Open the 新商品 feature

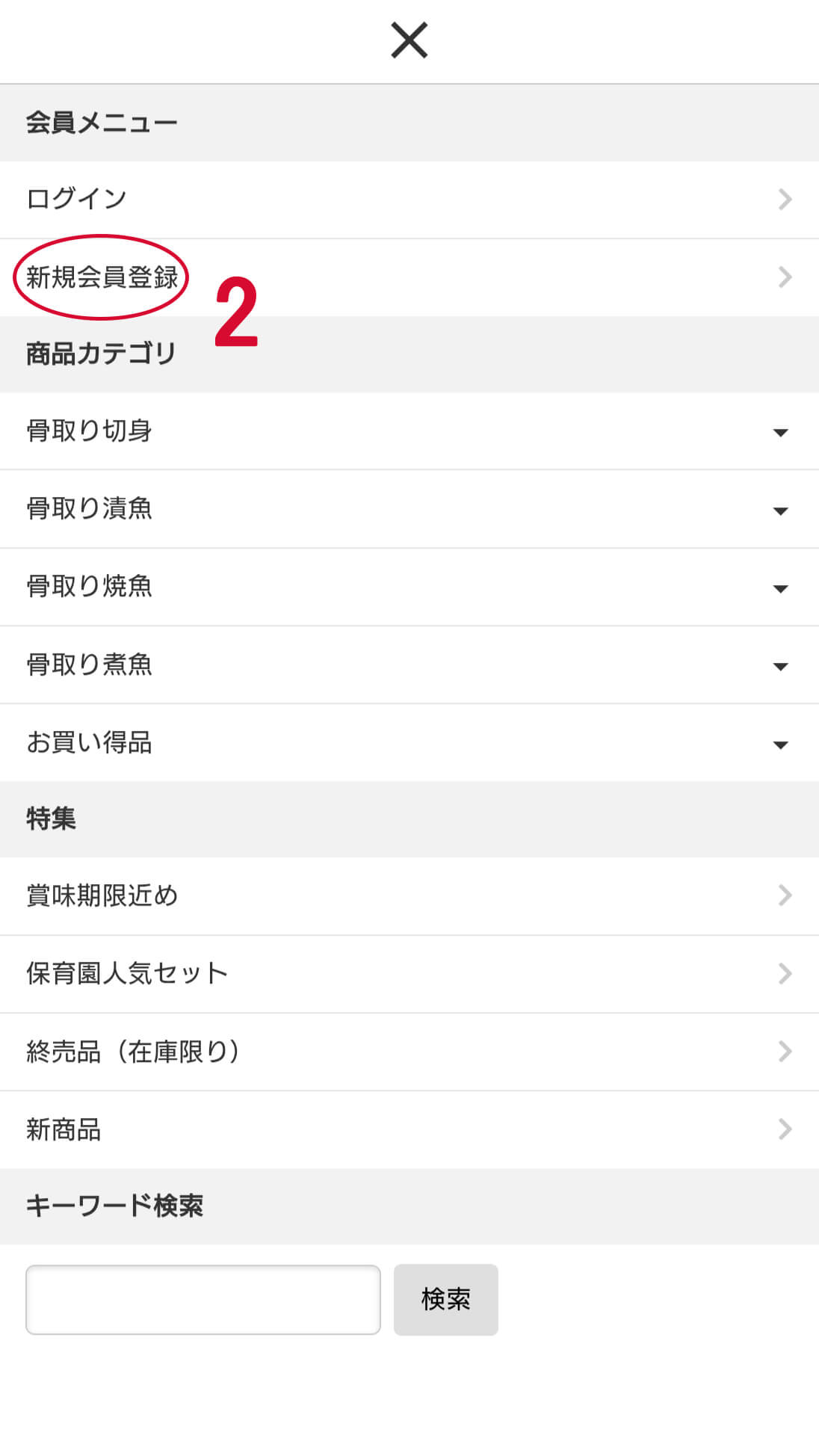409,1129
